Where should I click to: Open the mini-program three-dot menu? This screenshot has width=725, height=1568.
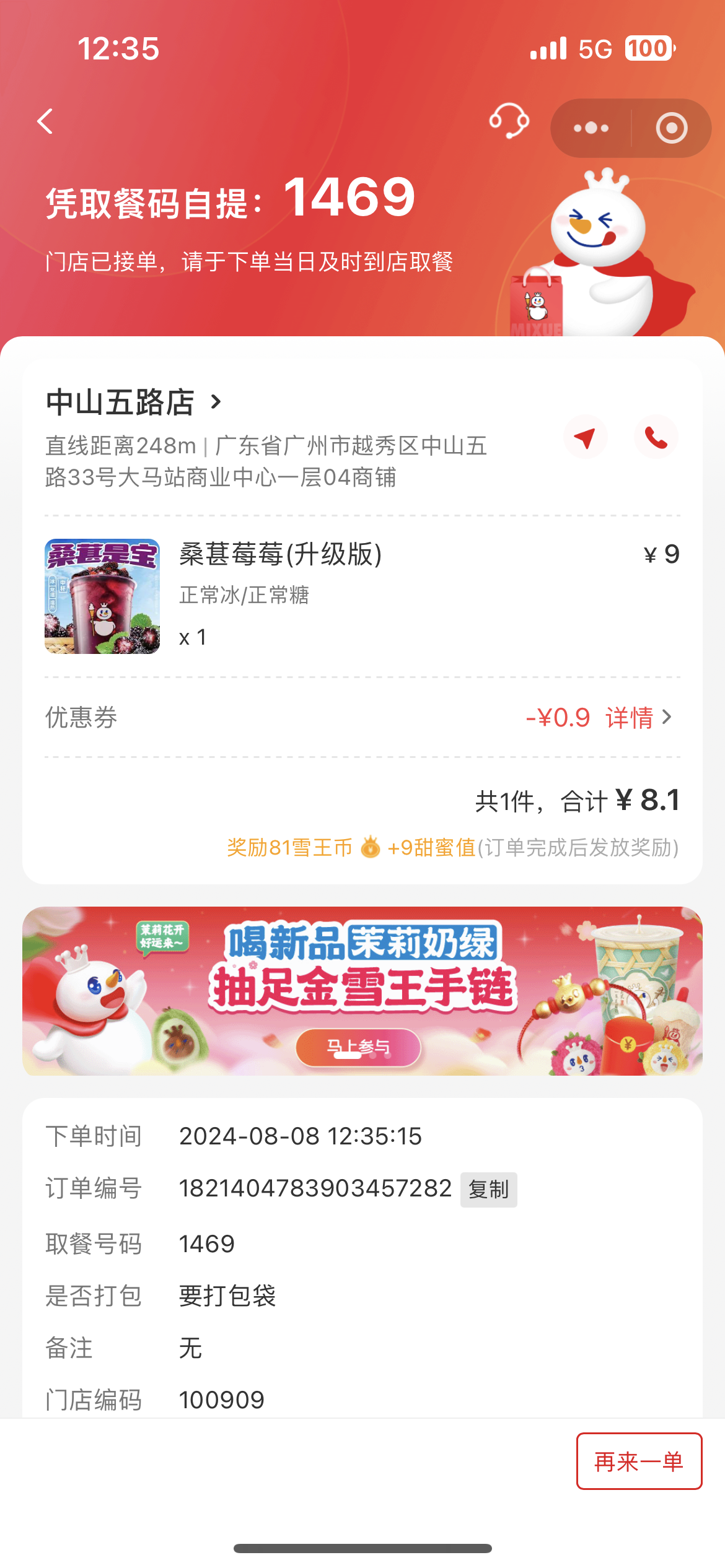point(591,128)
